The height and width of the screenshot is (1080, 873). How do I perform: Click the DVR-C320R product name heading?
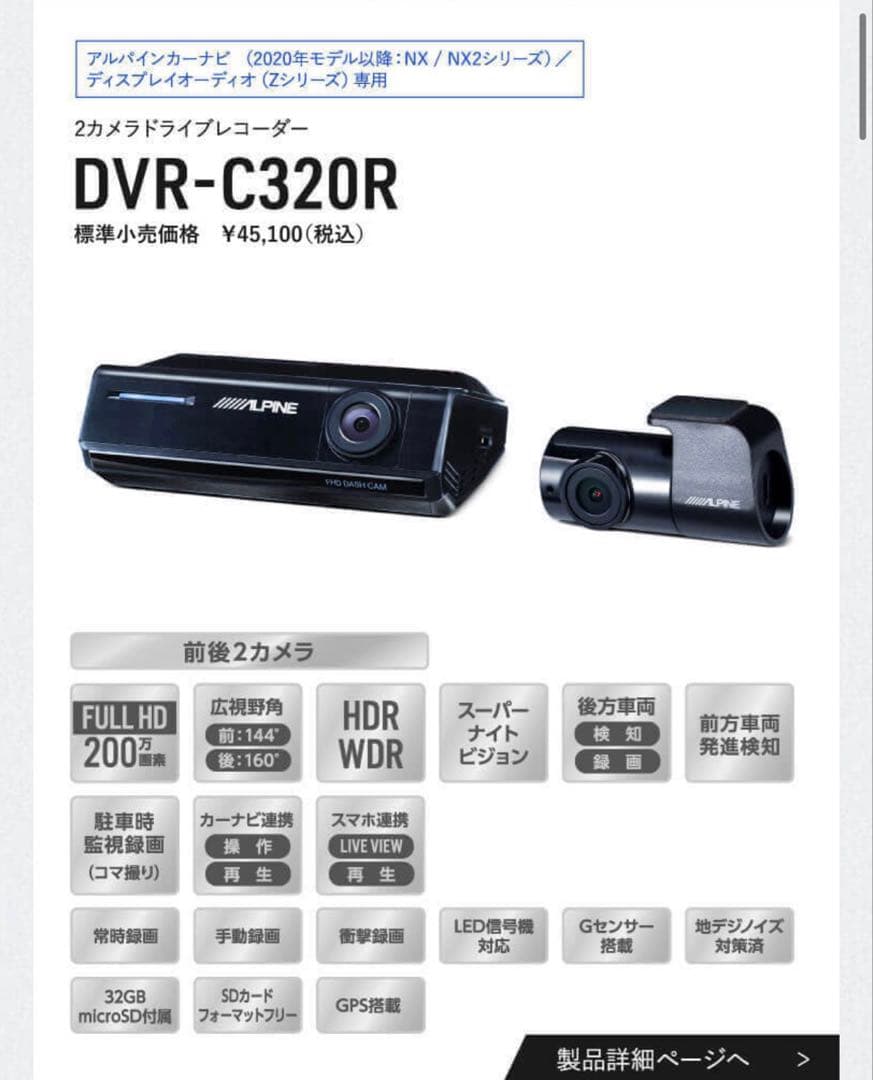point(240,183)
